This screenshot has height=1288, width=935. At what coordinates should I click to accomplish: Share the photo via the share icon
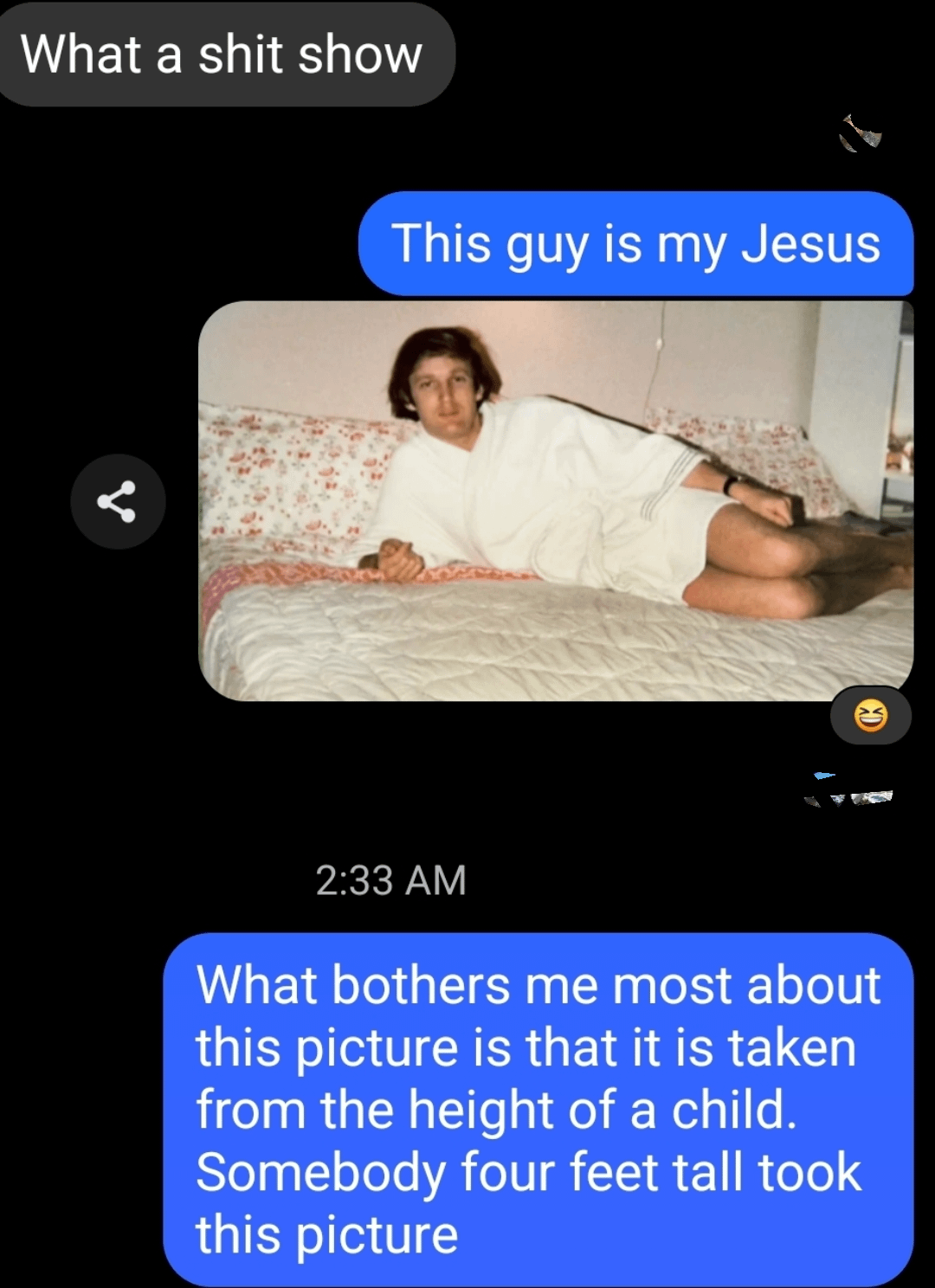[x=118, y=501]
